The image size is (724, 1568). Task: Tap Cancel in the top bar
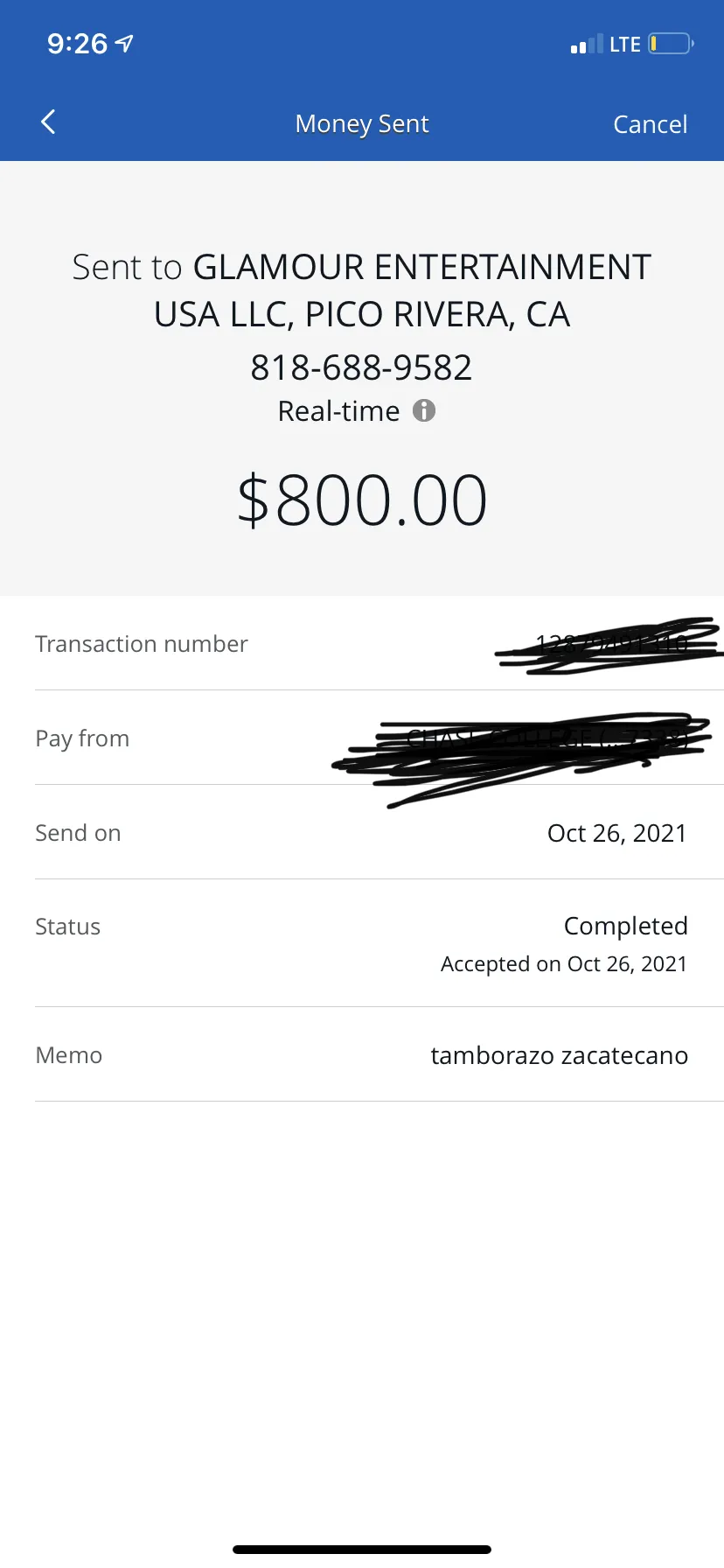point(650,124)
